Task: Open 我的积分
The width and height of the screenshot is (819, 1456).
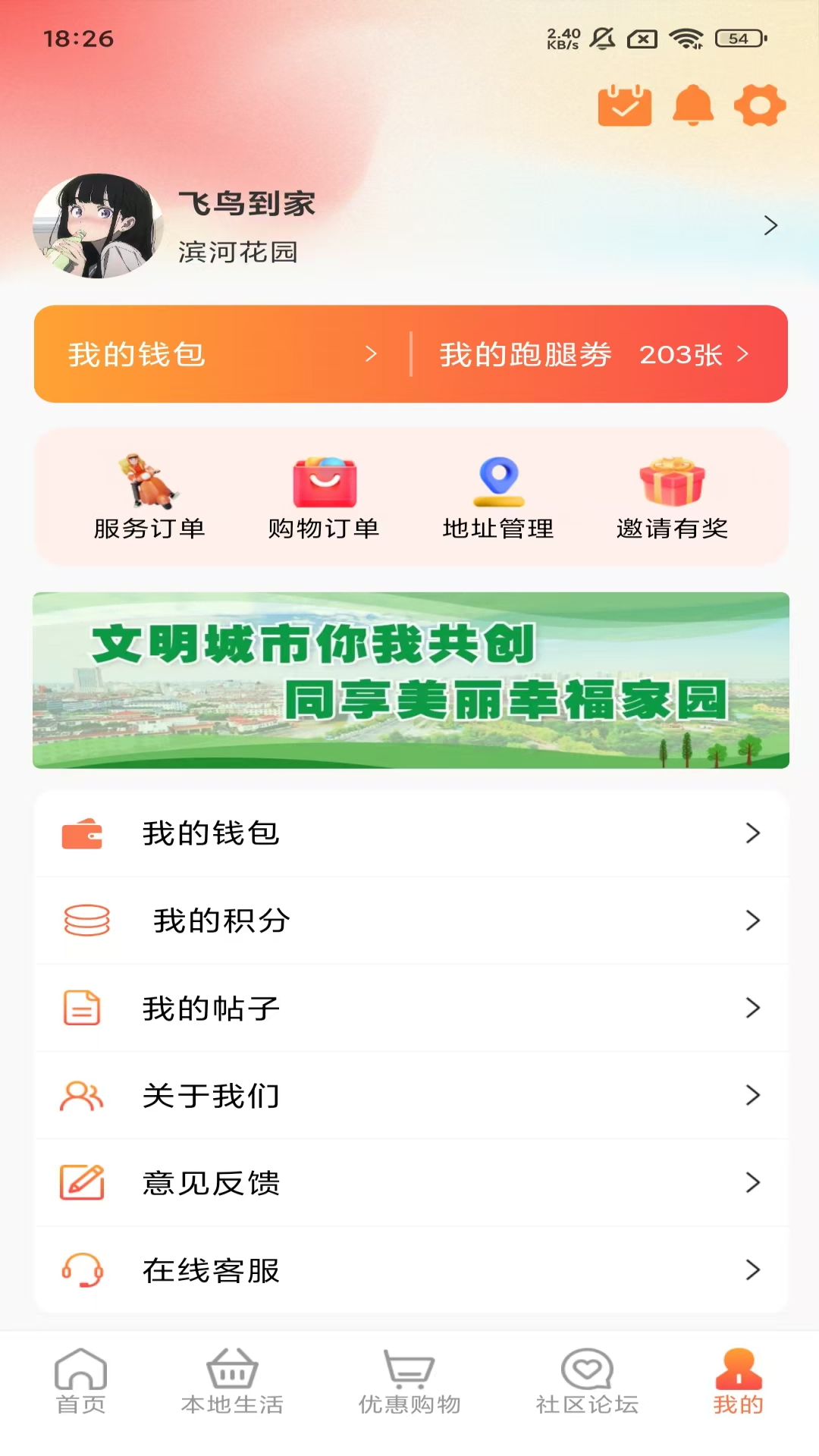Action: pos(411,921)
